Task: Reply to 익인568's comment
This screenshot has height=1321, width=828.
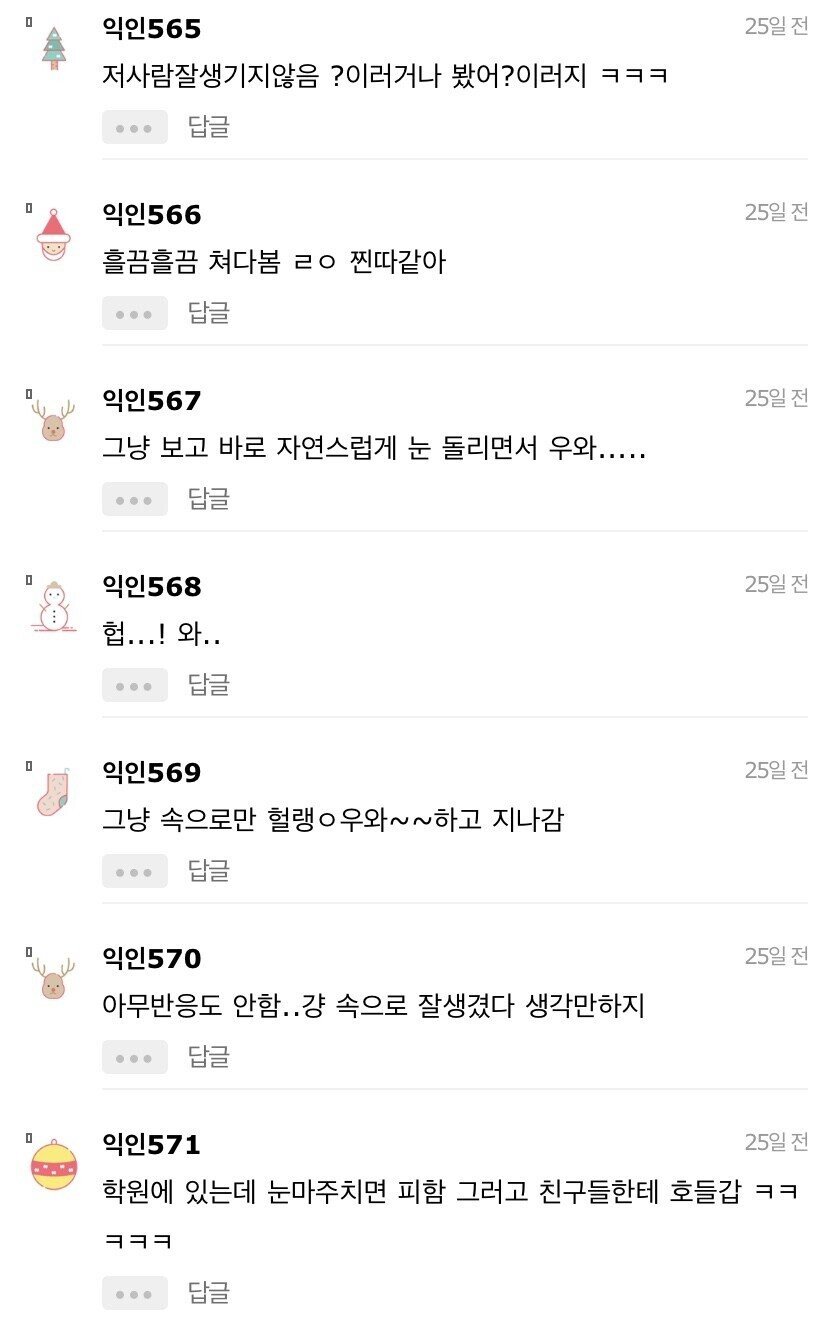Action: [209, 685]
